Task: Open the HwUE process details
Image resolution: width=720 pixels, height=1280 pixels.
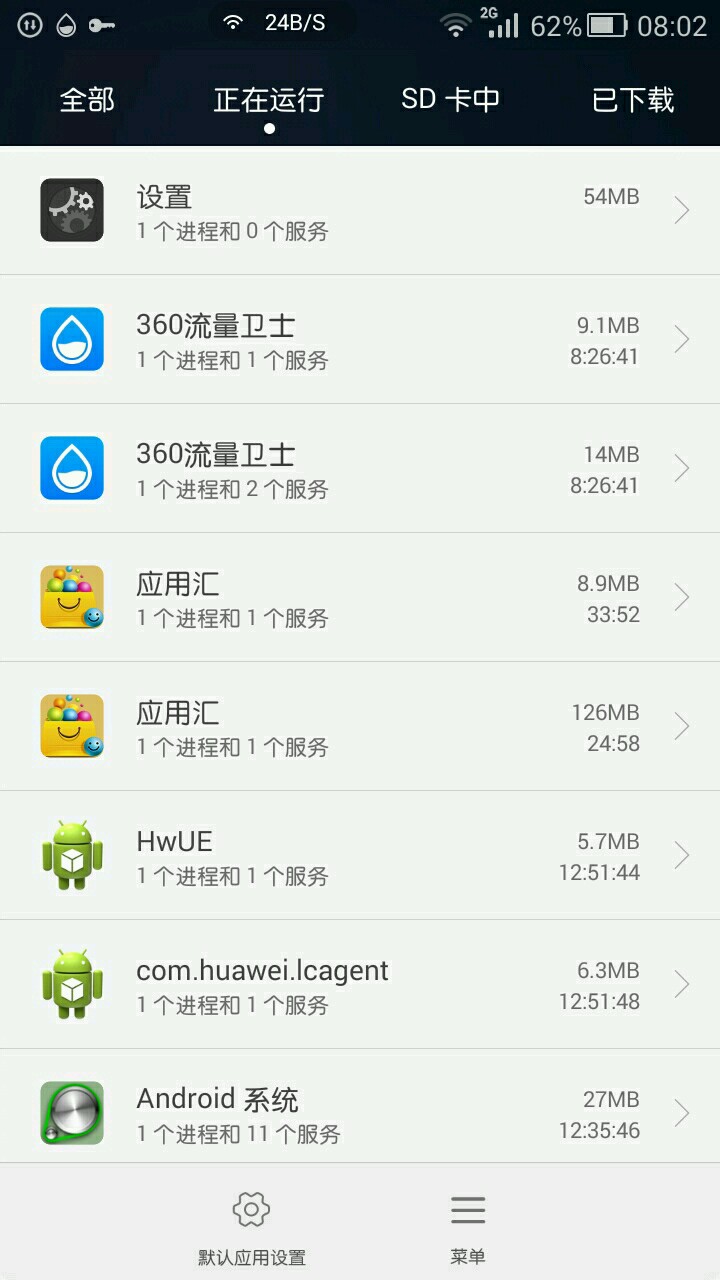Action: coord(360,856)
